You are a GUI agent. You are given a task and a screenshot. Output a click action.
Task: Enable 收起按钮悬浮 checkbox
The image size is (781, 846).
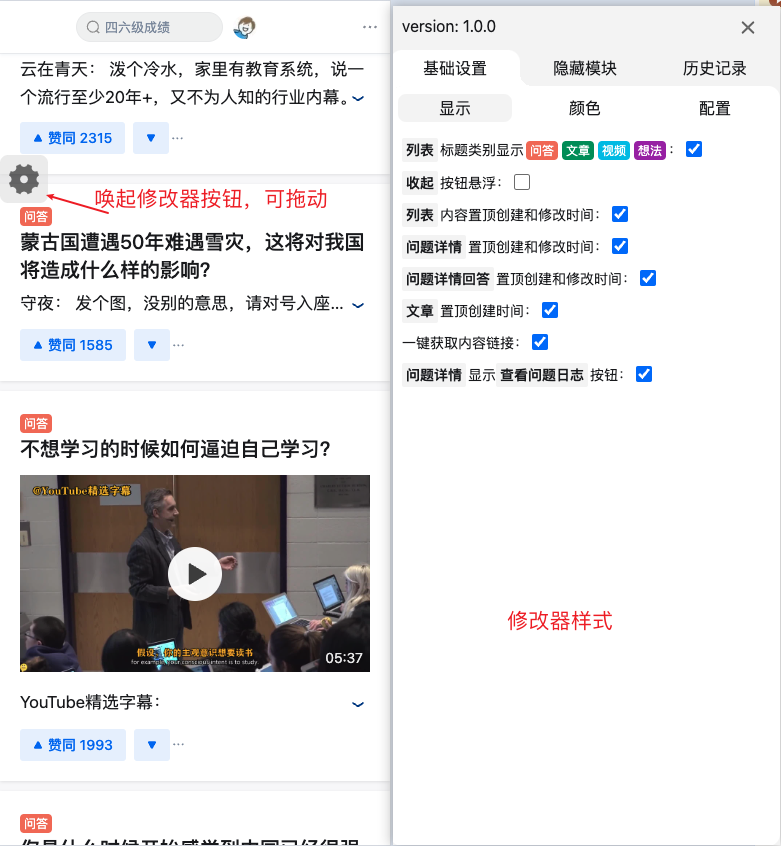click(522, 182)
